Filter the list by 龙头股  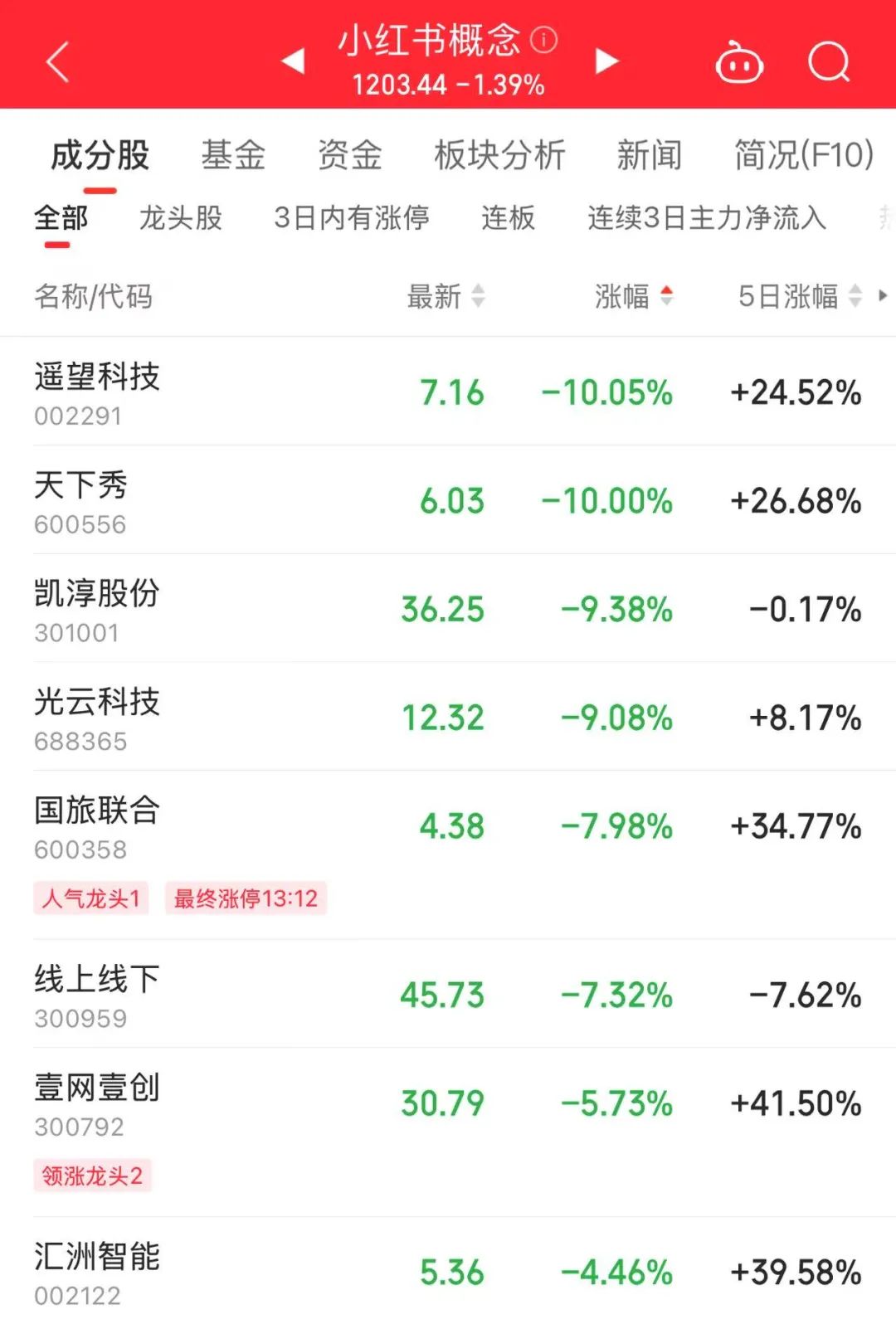[x=181, y=218]
